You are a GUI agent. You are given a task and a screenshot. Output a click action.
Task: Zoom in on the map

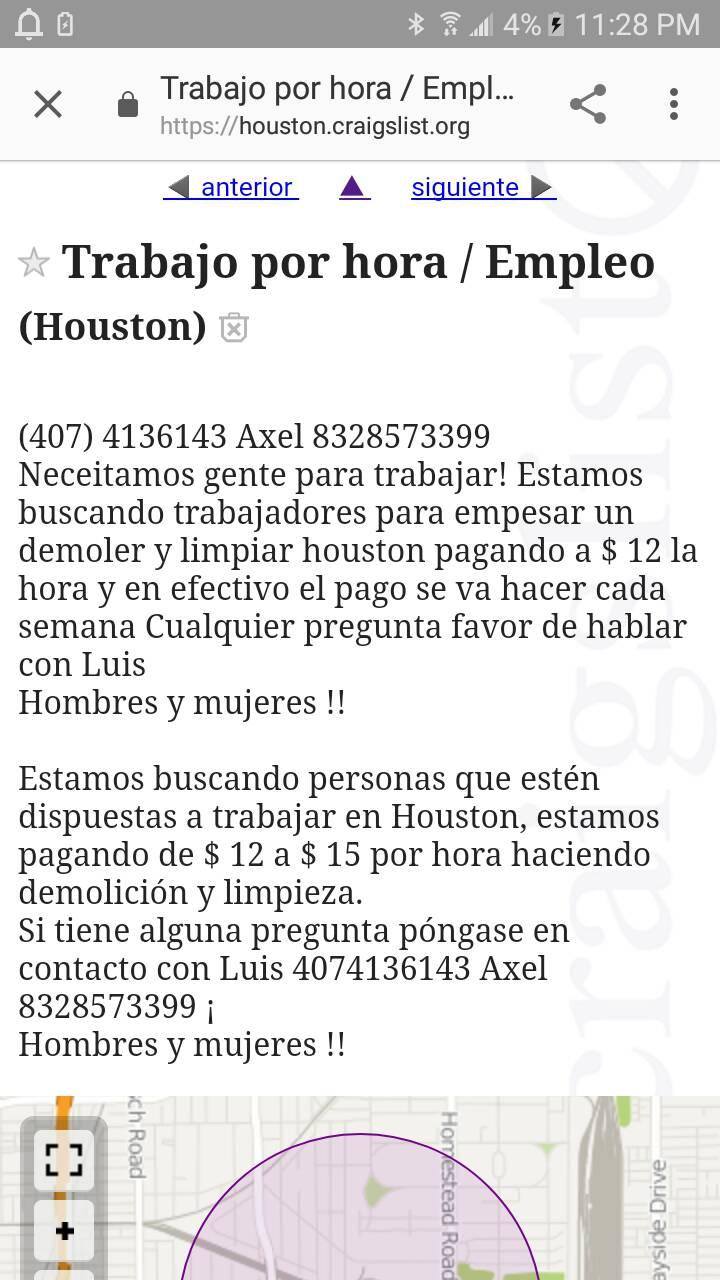pos(64,1230)
